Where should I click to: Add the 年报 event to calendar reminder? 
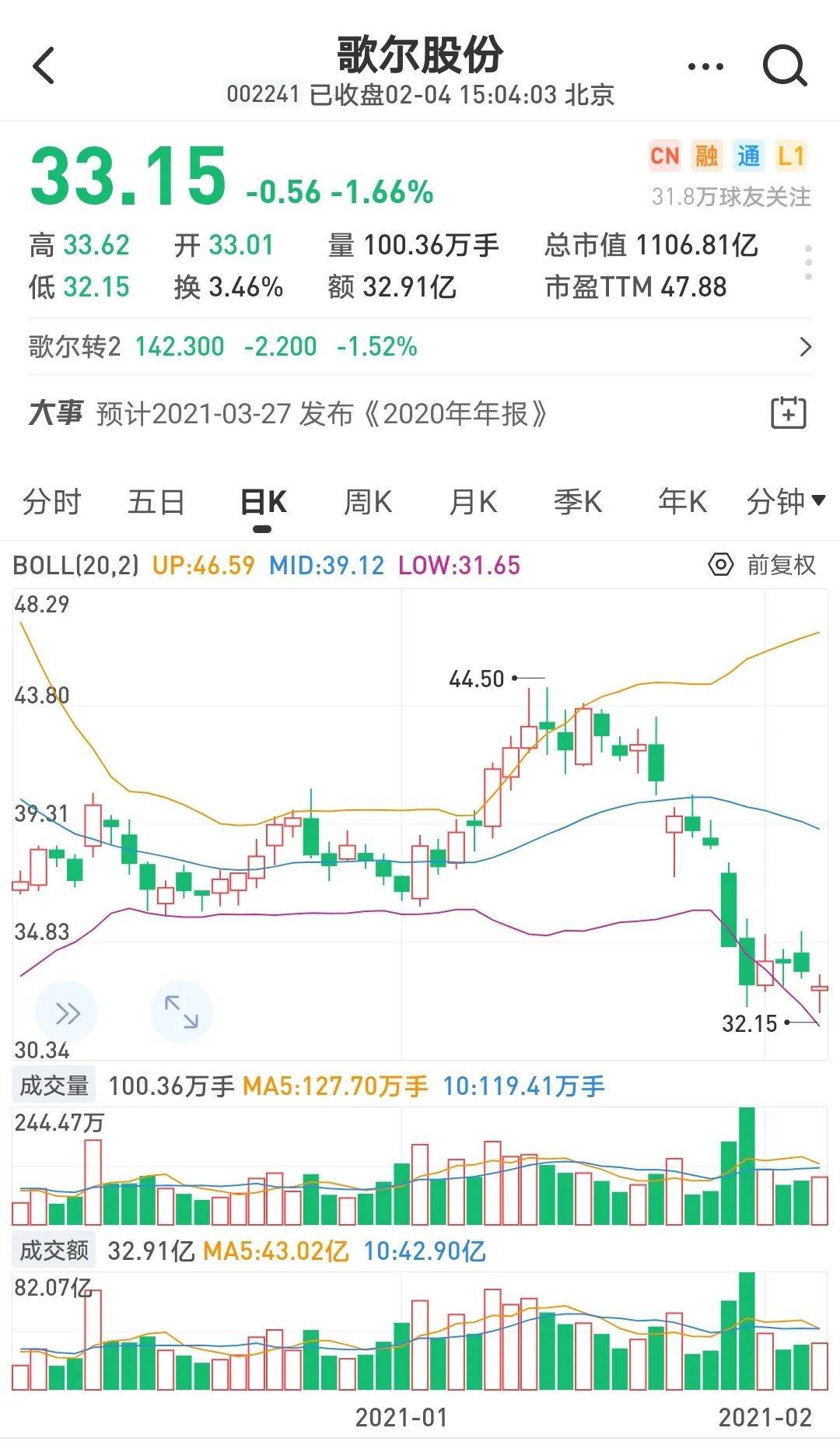[789, 415]
